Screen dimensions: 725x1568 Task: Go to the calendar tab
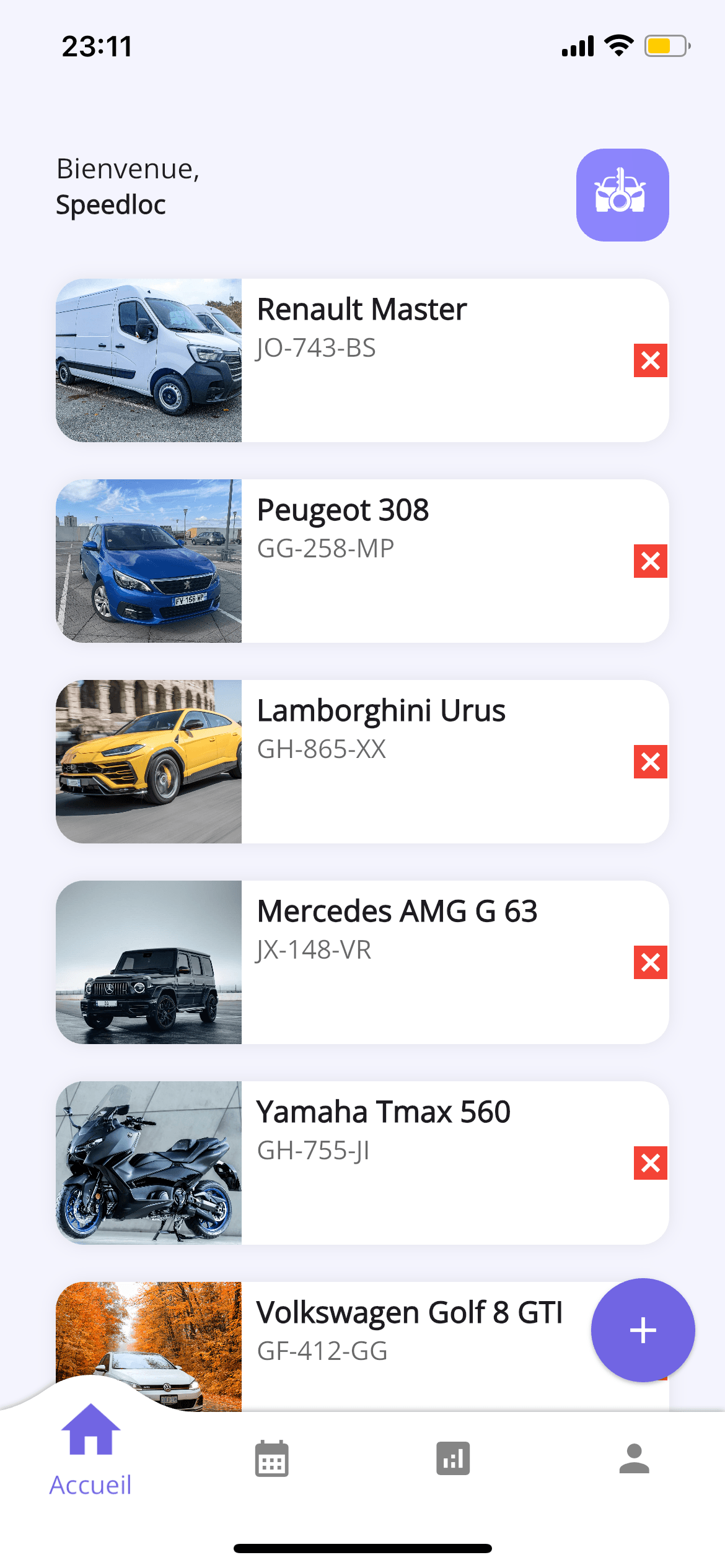271,1459
